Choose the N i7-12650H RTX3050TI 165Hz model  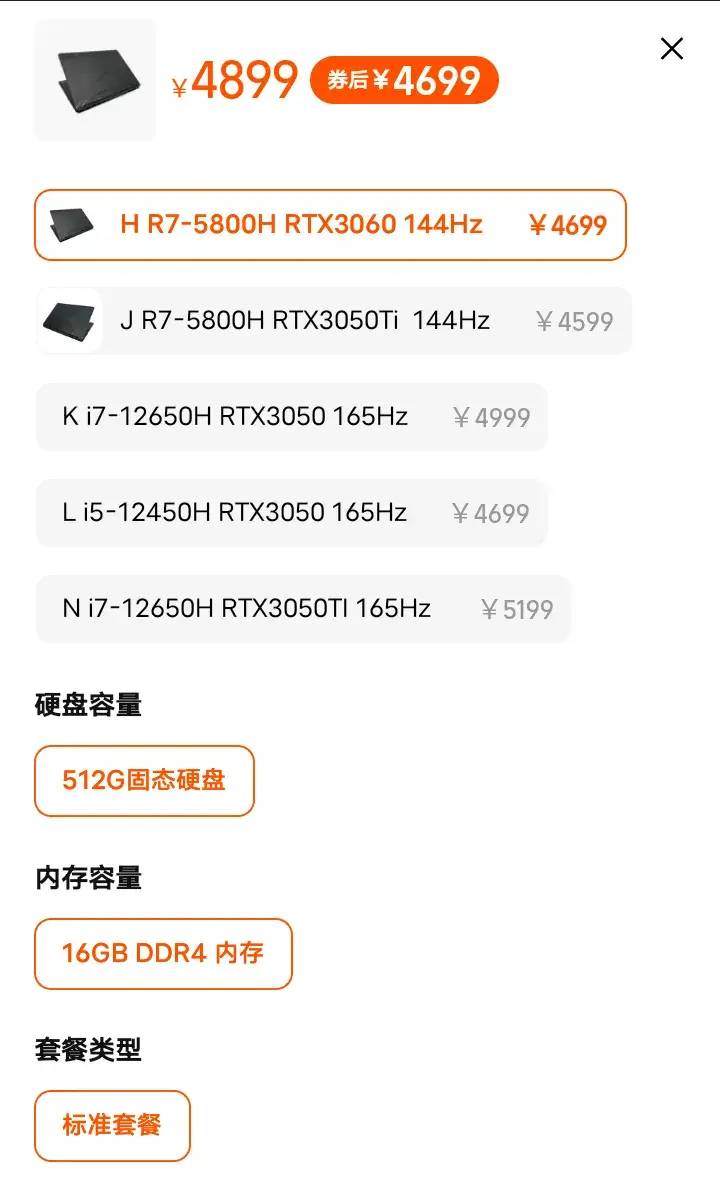[303, 609]
